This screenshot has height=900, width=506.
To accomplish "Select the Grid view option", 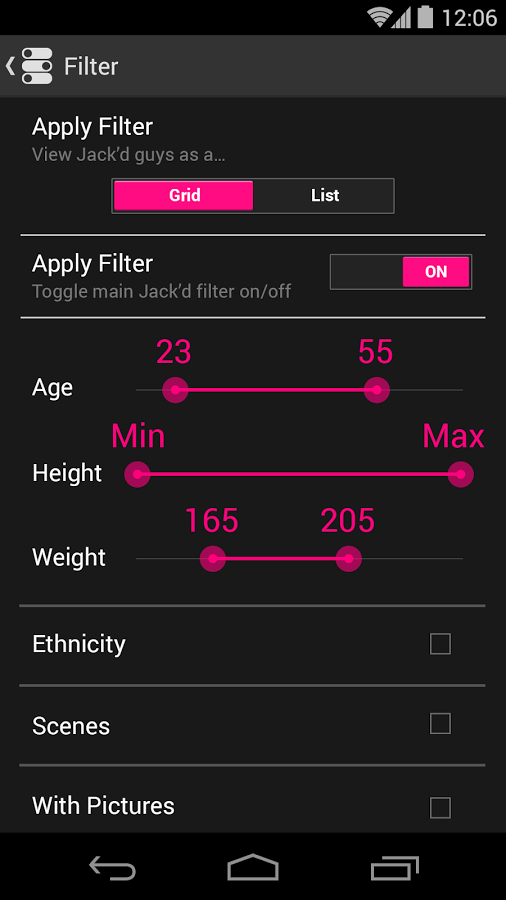I will coord(184,196).
